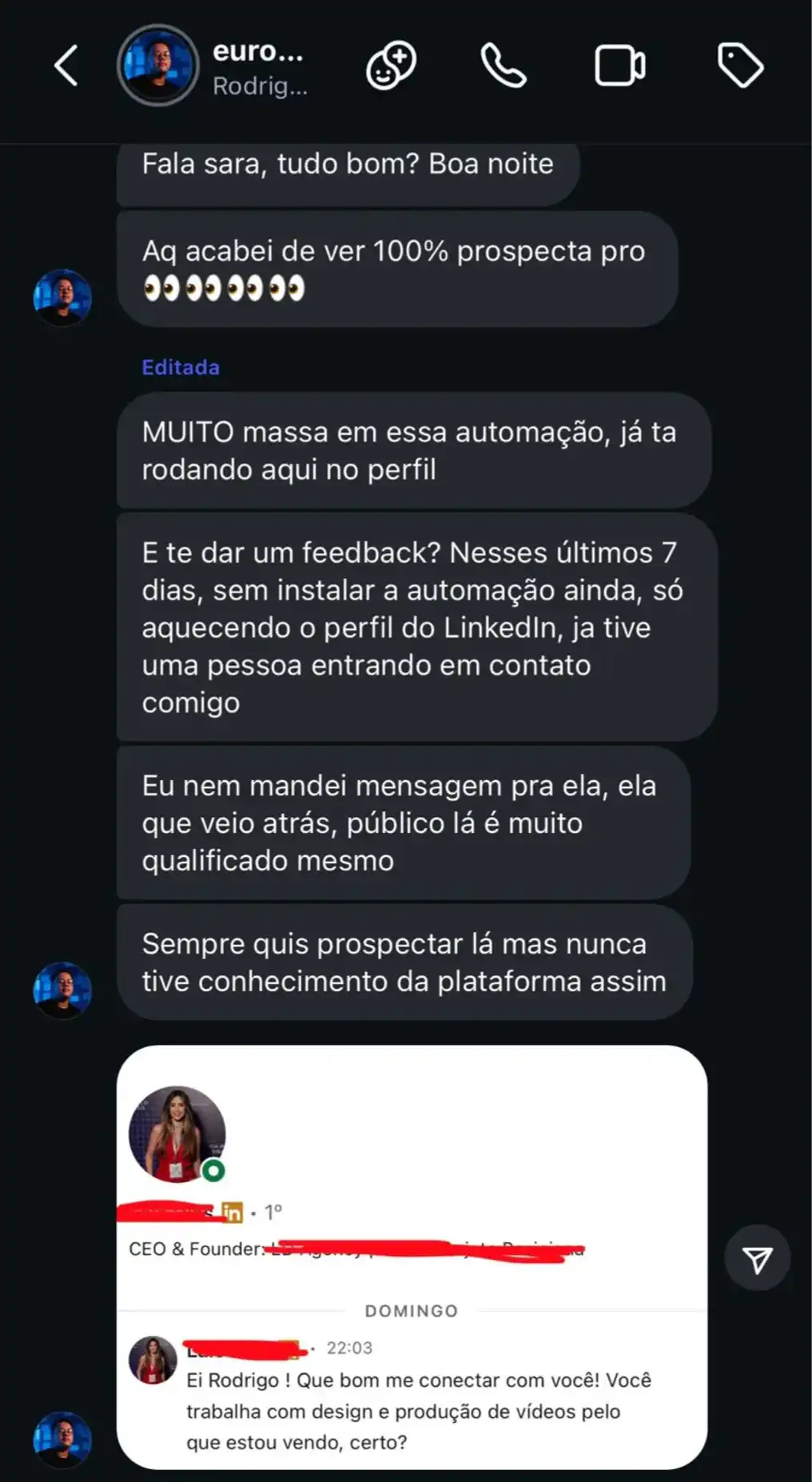Go back to the inbox

point(66,66)
